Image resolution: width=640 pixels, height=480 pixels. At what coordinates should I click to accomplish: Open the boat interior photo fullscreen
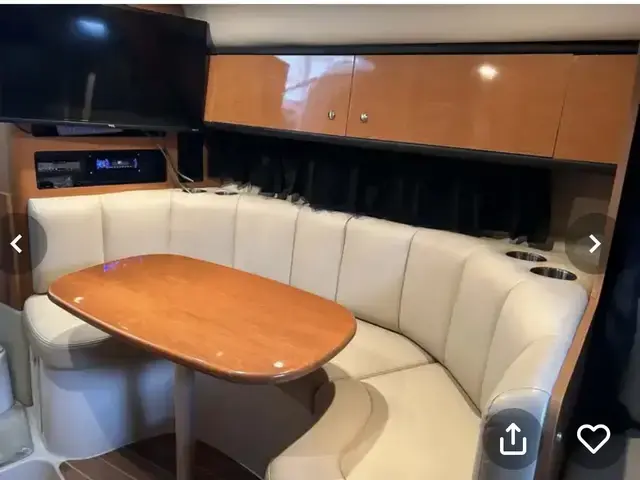[320, 240]
